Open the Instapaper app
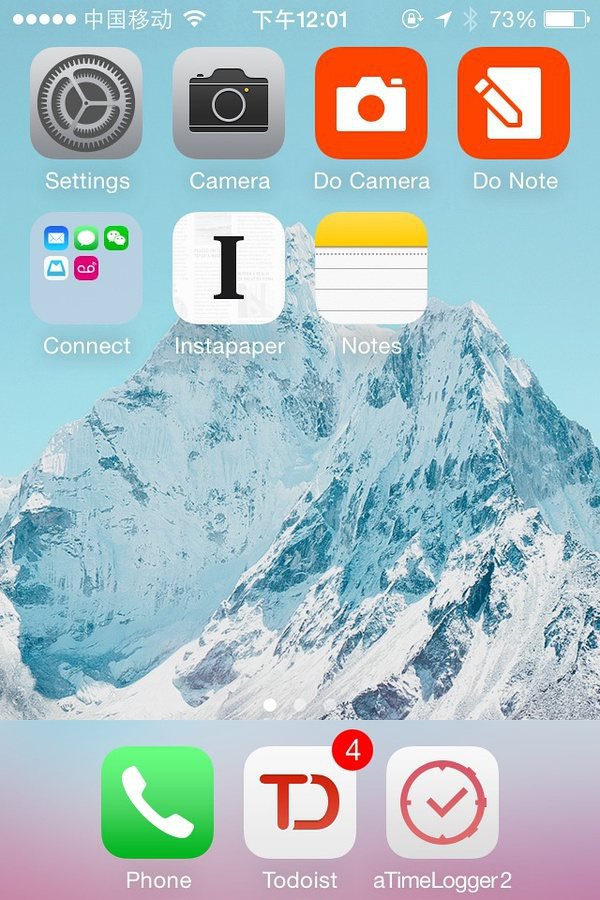Screen dimensions: 600x900 pos(229,268)
